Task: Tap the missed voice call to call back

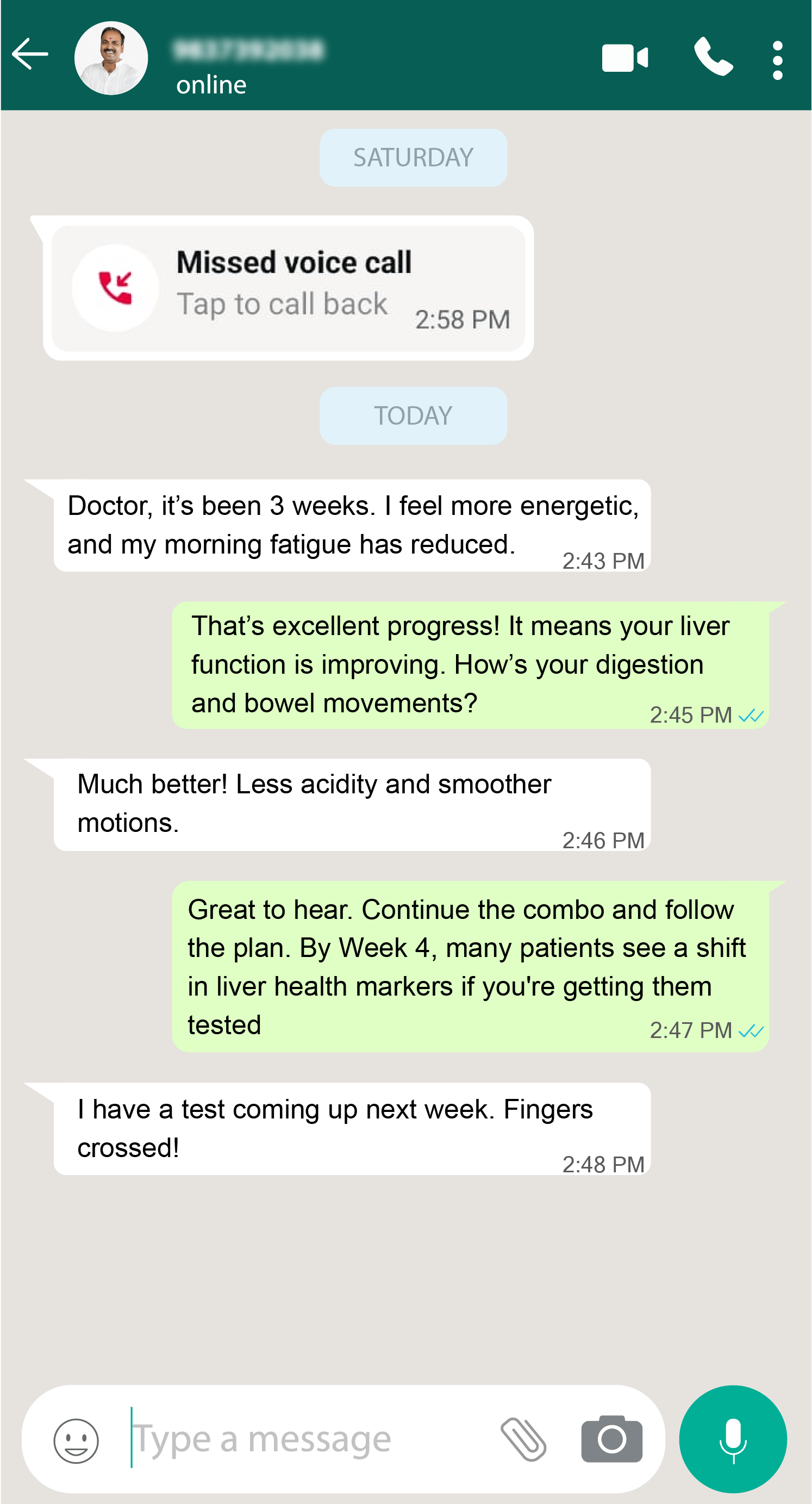Action: [289, 288]
